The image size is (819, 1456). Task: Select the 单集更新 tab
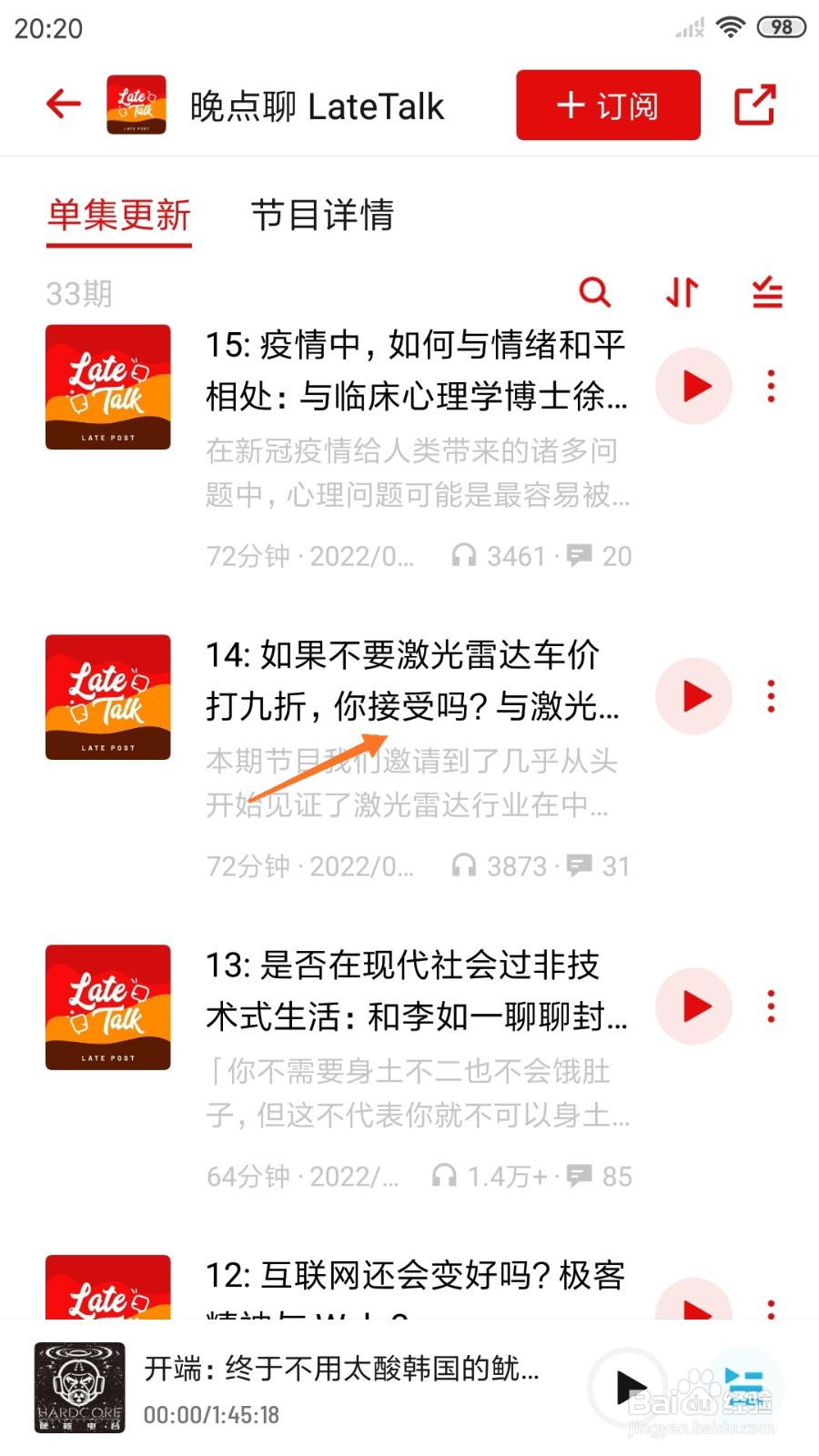coord(119,216)
